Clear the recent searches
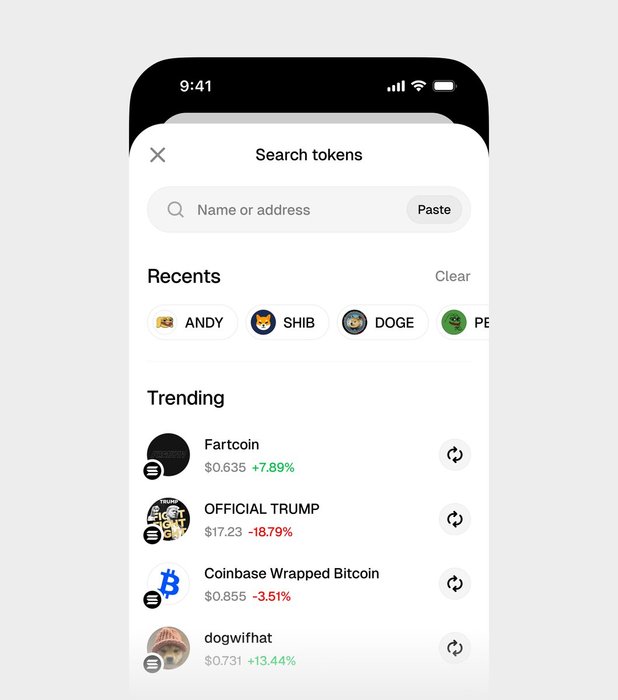 click(452, 276)
